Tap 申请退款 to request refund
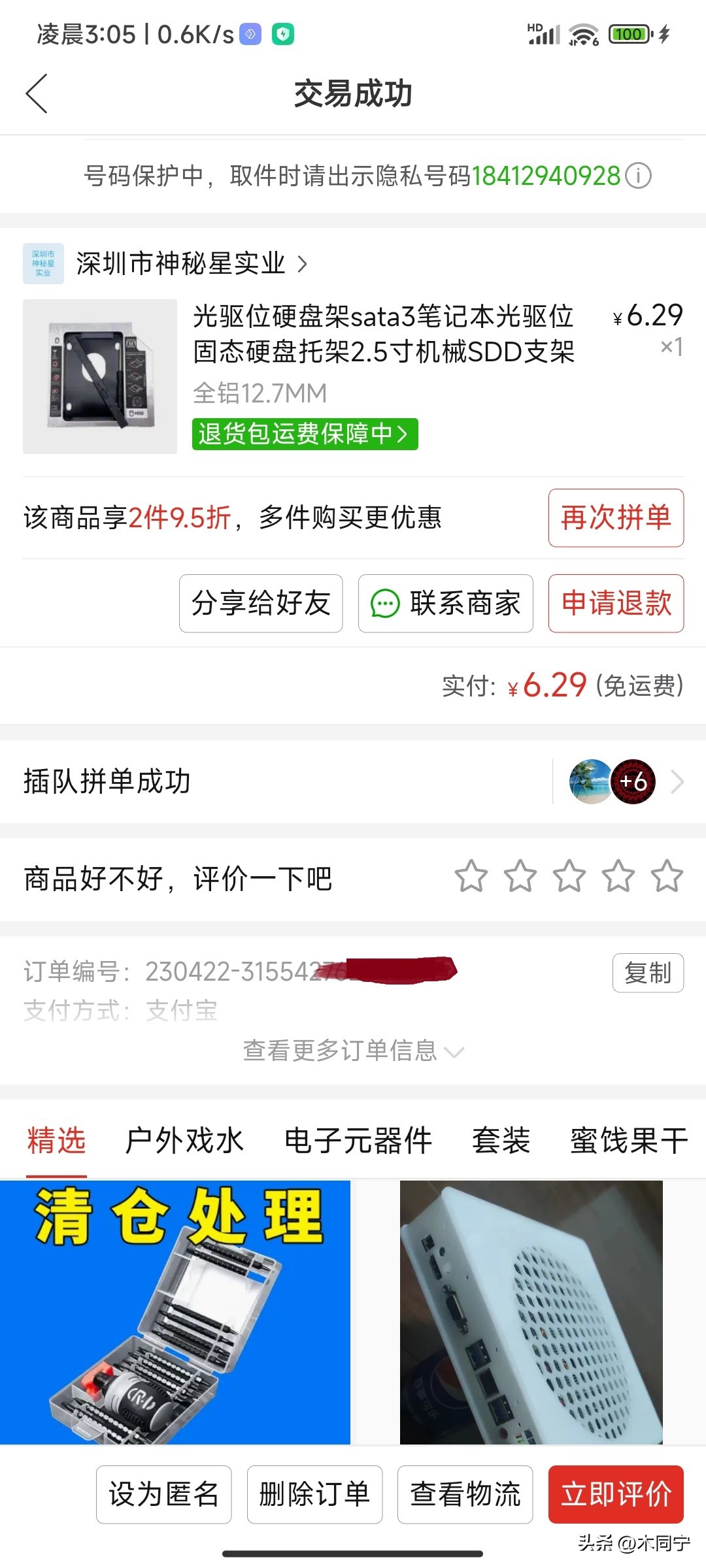Screen dimensions: 706x1568 pyautogui.click(x=615, y=604)
